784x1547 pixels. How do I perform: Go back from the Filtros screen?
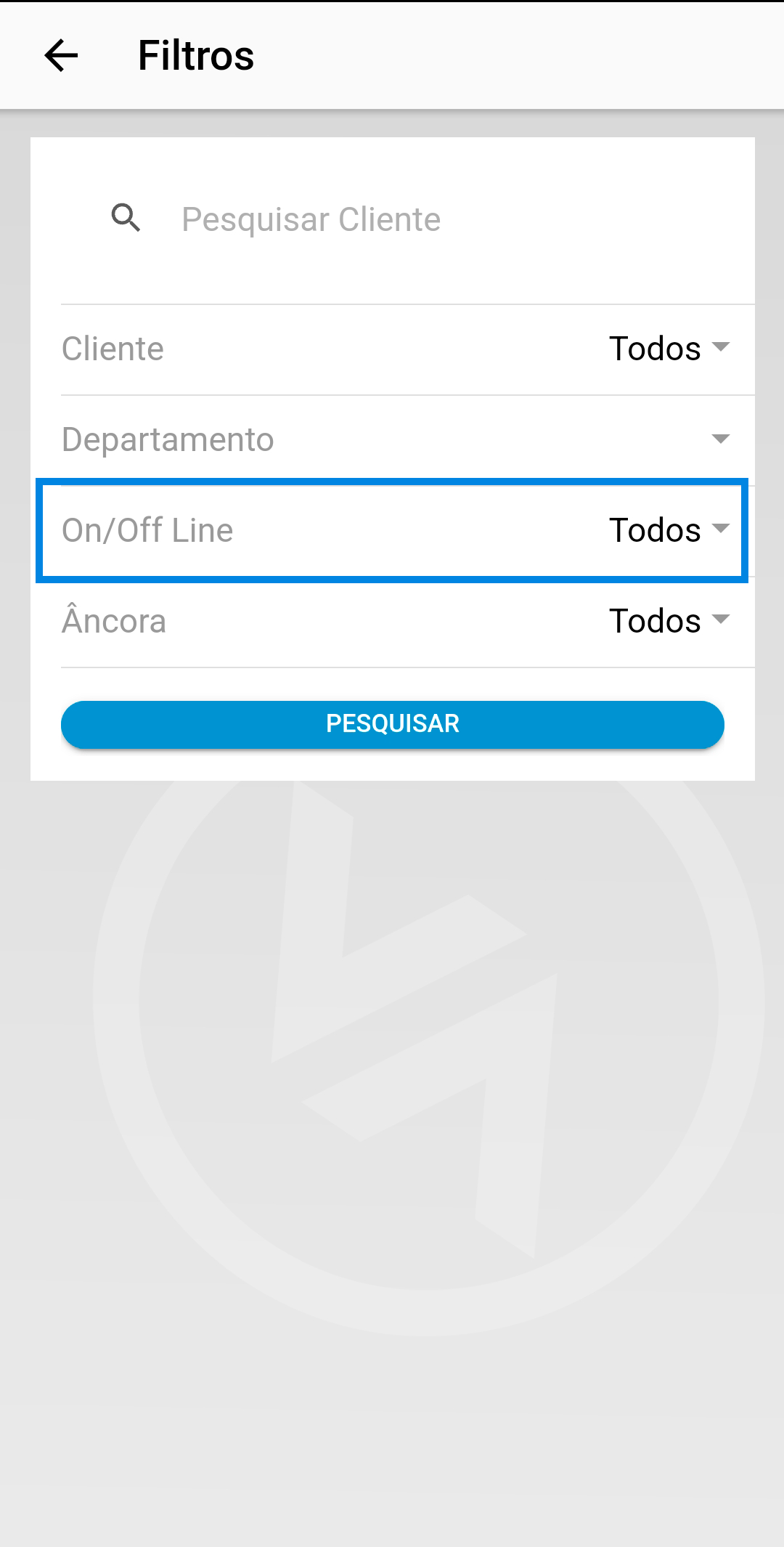click(61, 56)
